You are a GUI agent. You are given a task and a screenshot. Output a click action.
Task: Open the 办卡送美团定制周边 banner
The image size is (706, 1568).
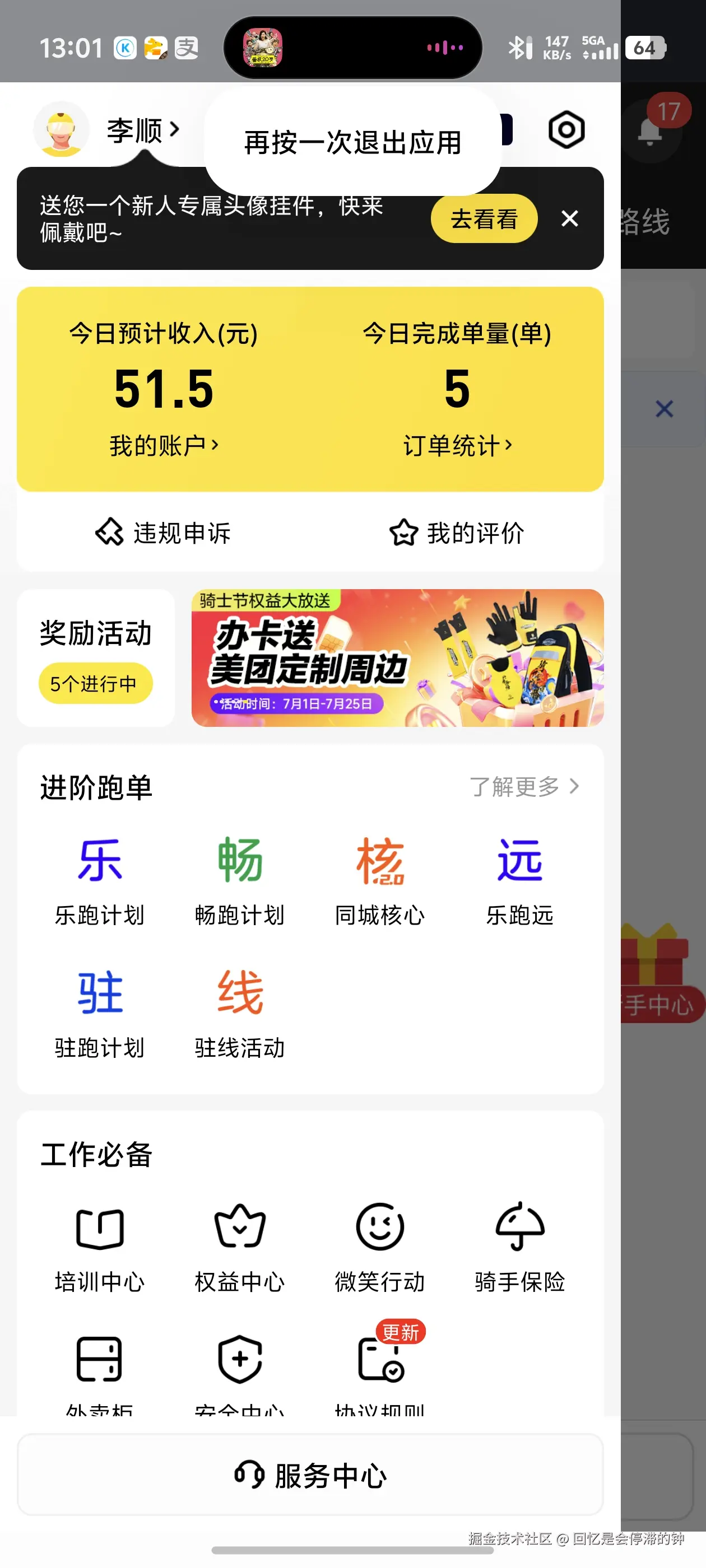click(x=397, y=658)
